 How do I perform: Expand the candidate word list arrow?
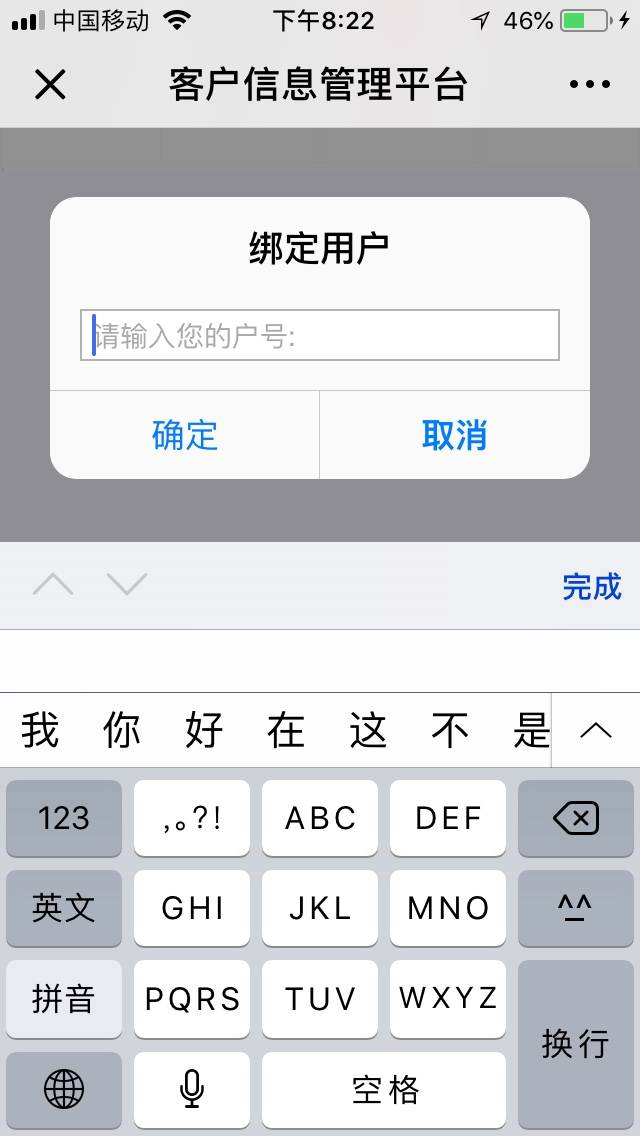tap(596, 731)
